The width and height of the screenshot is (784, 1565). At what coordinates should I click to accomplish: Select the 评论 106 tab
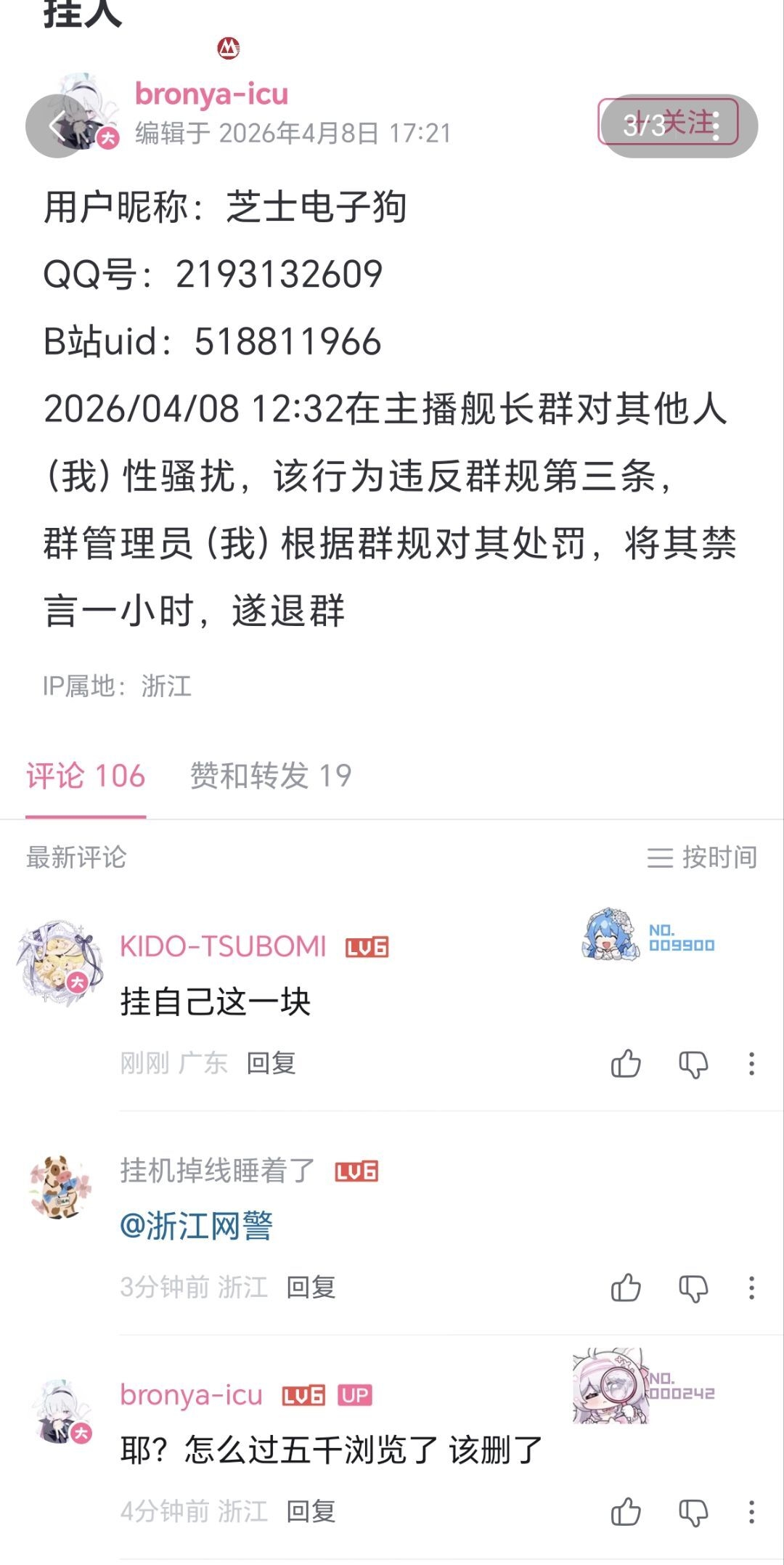point(86,776)
